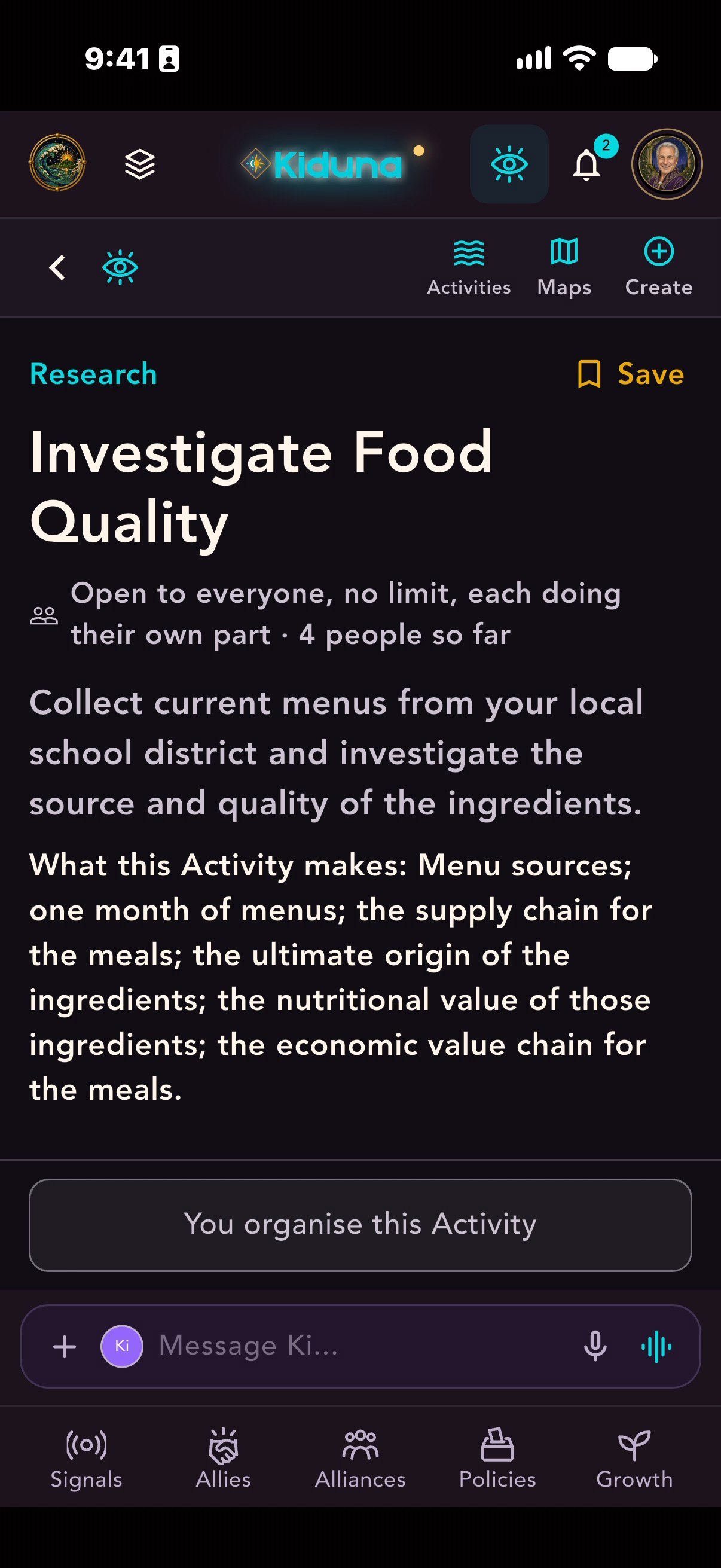
Task: Open Maps
Action: pos(564,267)
